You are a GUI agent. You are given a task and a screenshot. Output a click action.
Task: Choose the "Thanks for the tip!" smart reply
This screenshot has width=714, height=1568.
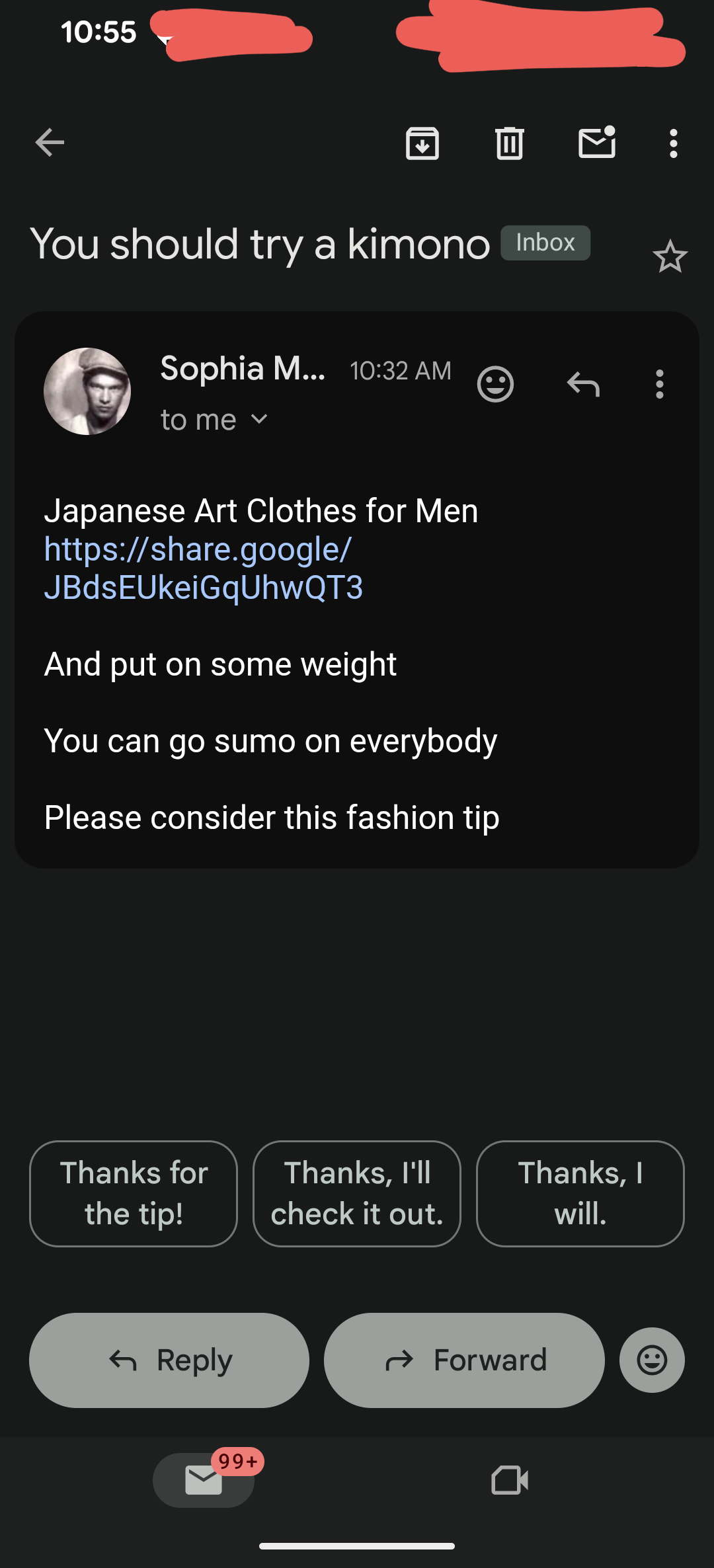(134, 1193)
